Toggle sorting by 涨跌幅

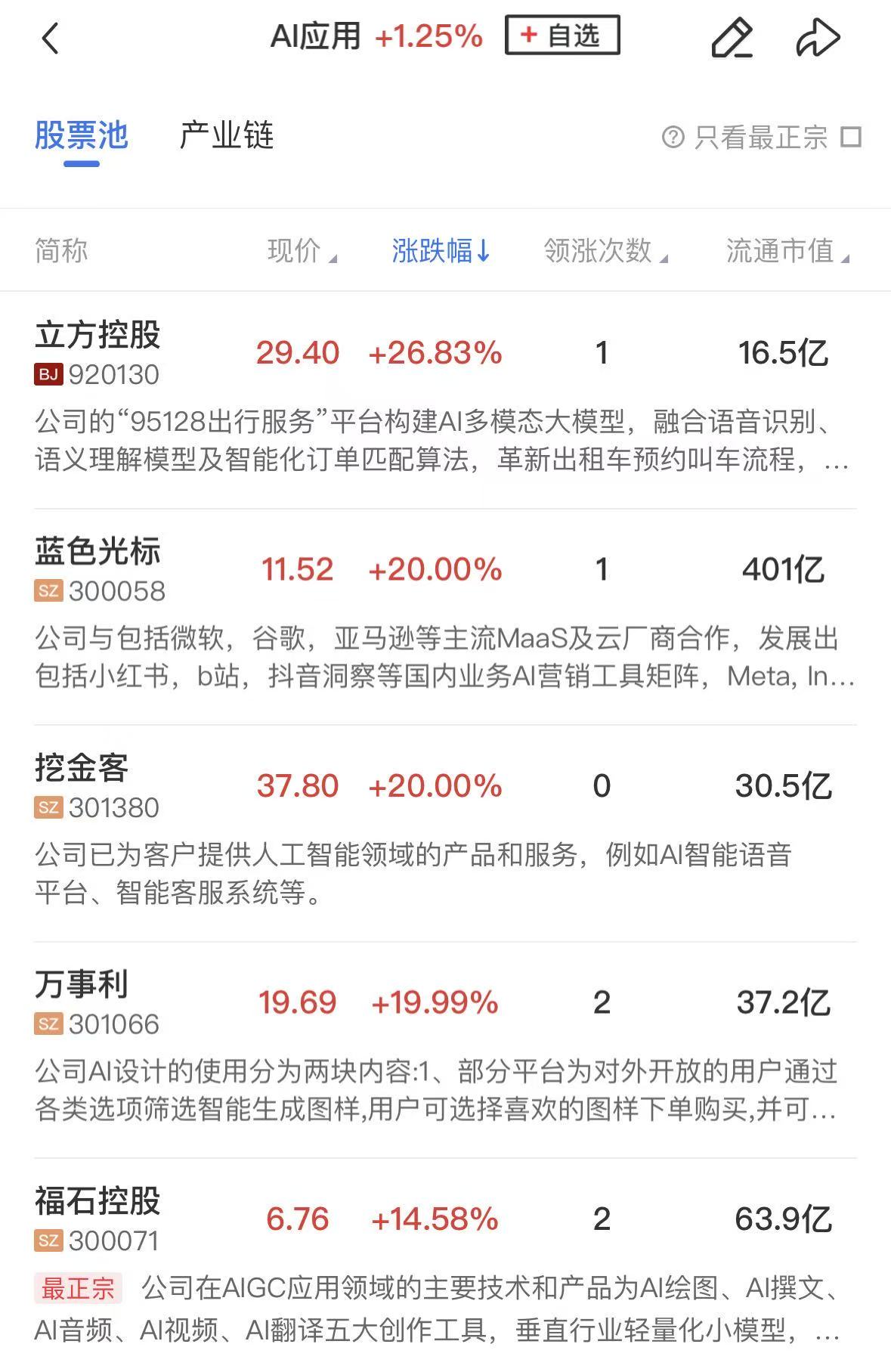(441, 251)
